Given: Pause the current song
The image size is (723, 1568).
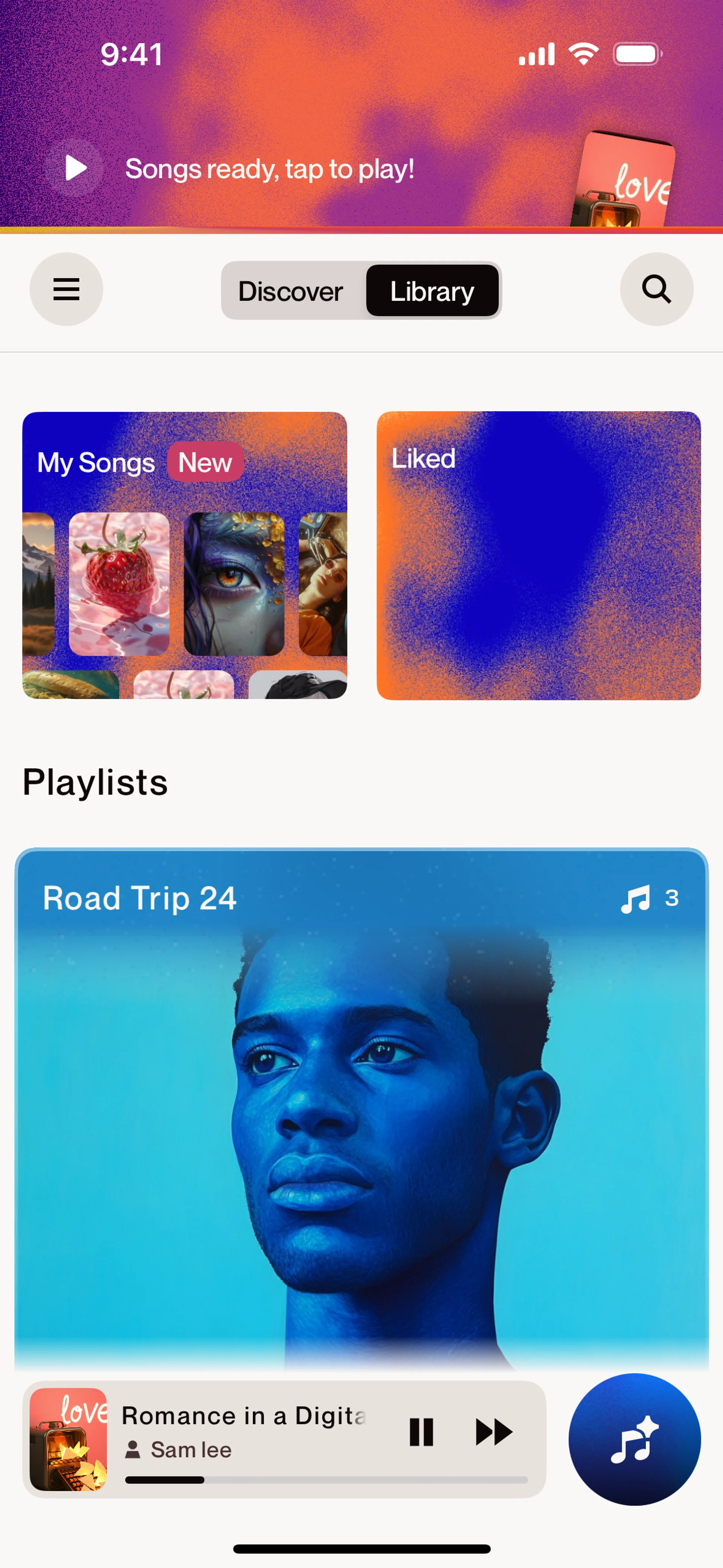Looking at the screenshot, I should 421,1432.
